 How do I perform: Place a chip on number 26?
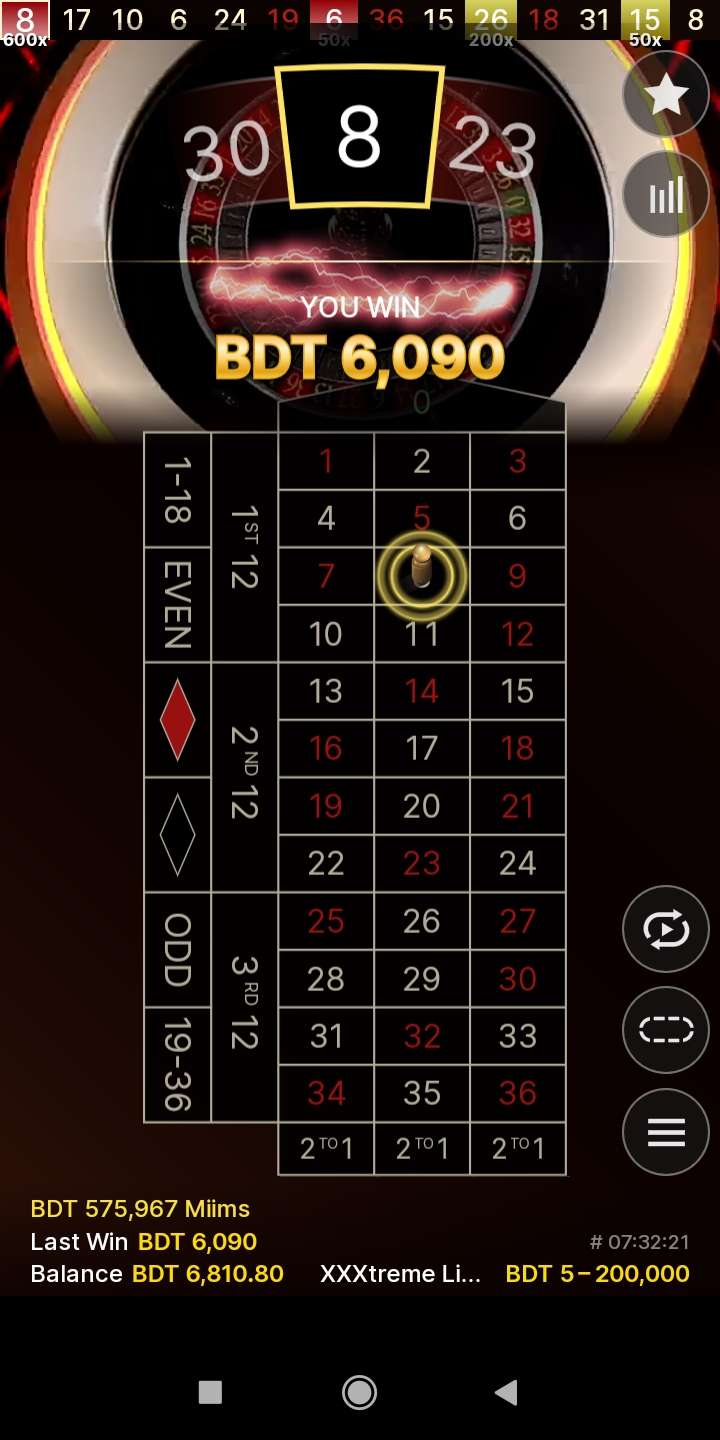[421, 921]
